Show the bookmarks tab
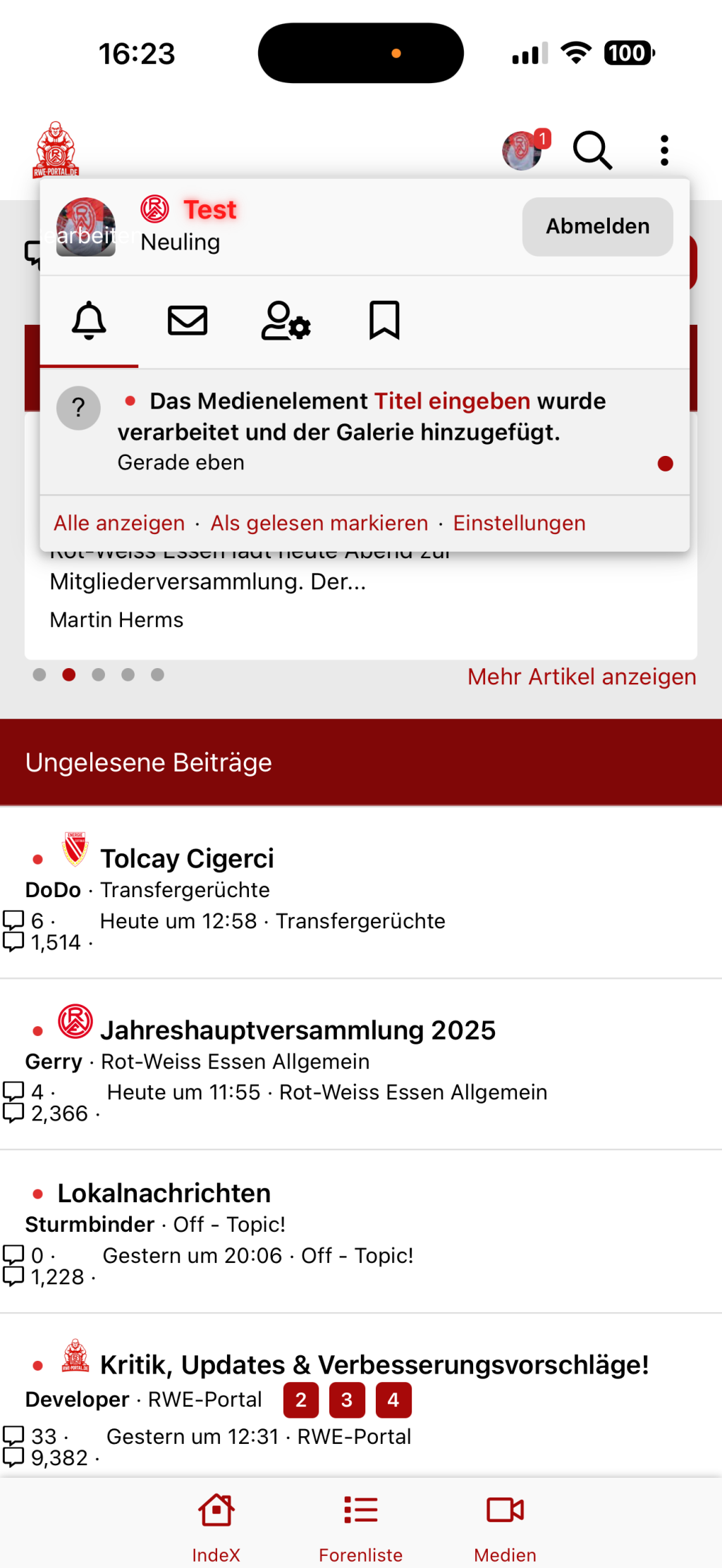Viewport: 722px width, 1568px height. (384, 321)
